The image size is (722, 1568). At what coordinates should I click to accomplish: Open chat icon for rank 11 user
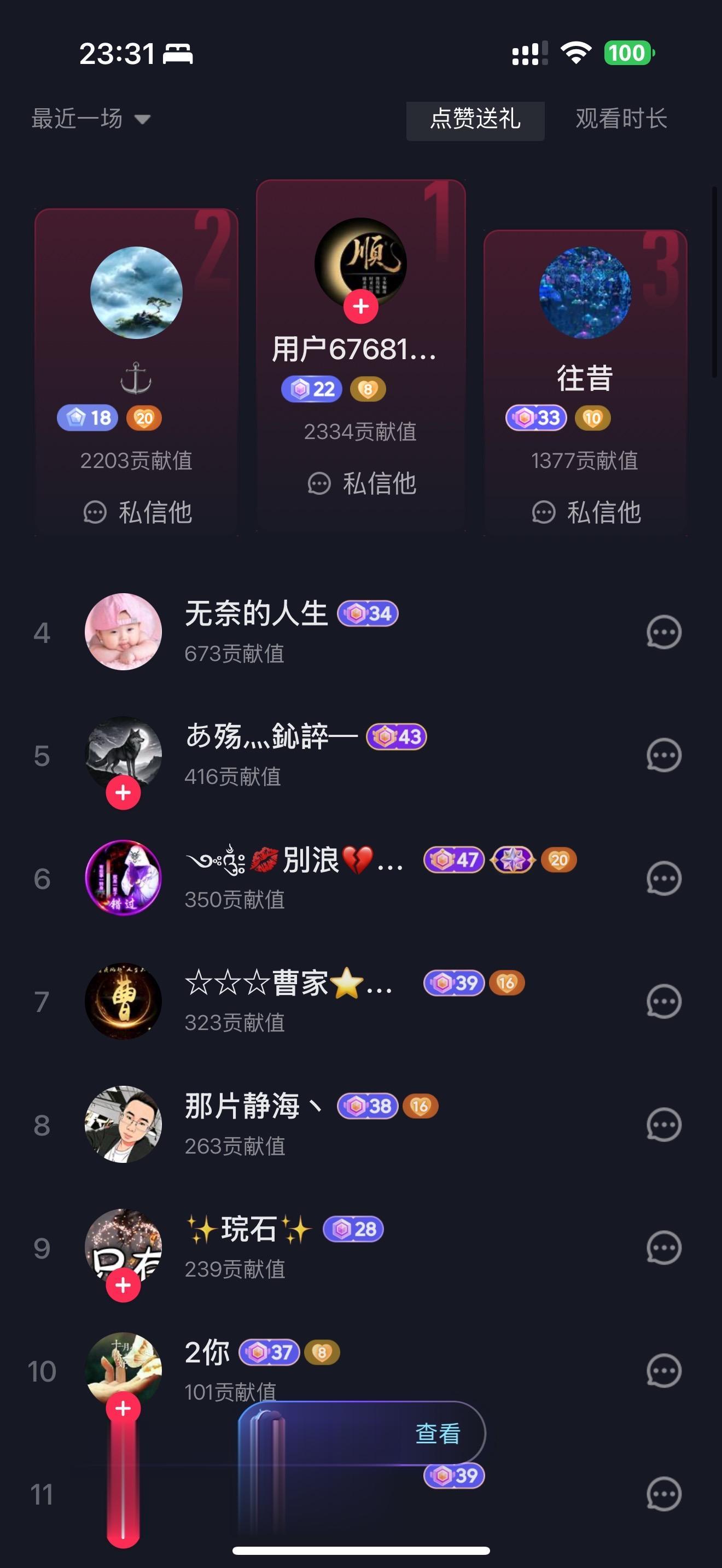point(663,1494)
